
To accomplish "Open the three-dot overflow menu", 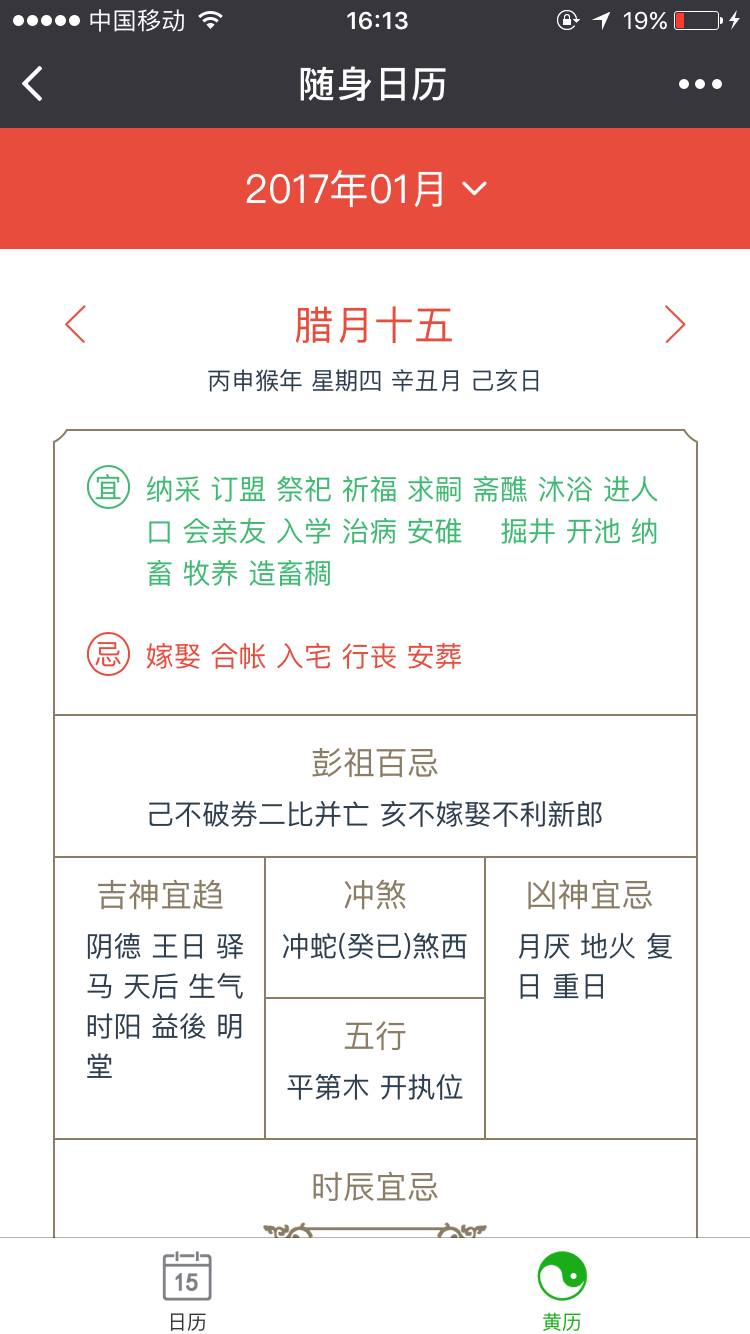I will point(700,84).
